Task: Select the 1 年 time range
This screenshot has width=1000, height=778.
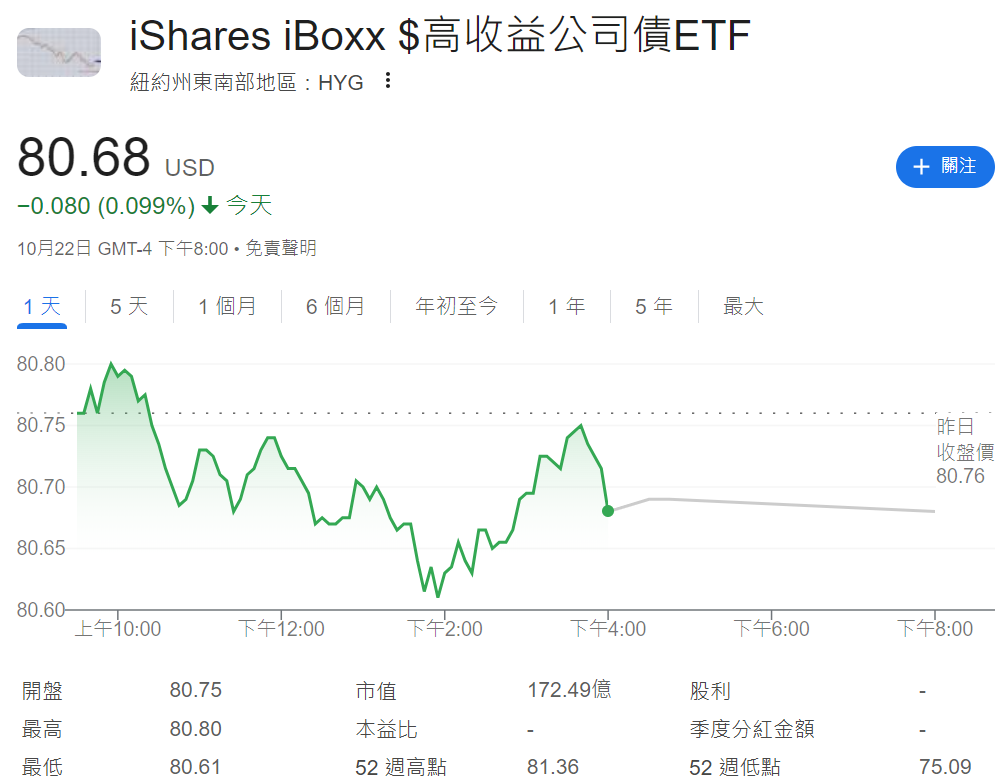Action: tap(566, 307)
